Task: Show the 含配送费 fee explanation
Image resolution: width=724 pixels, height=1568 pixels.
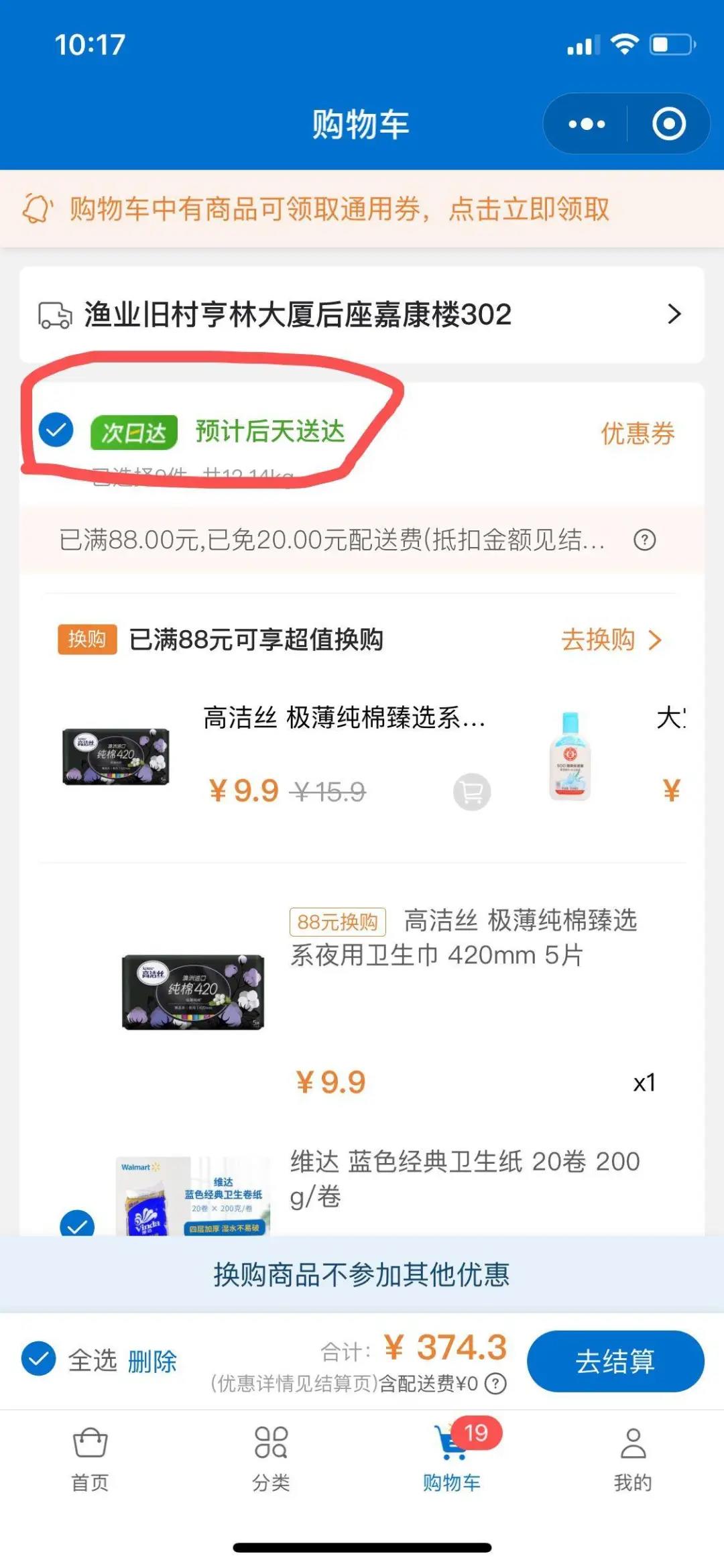Action: click(495, 1384)
